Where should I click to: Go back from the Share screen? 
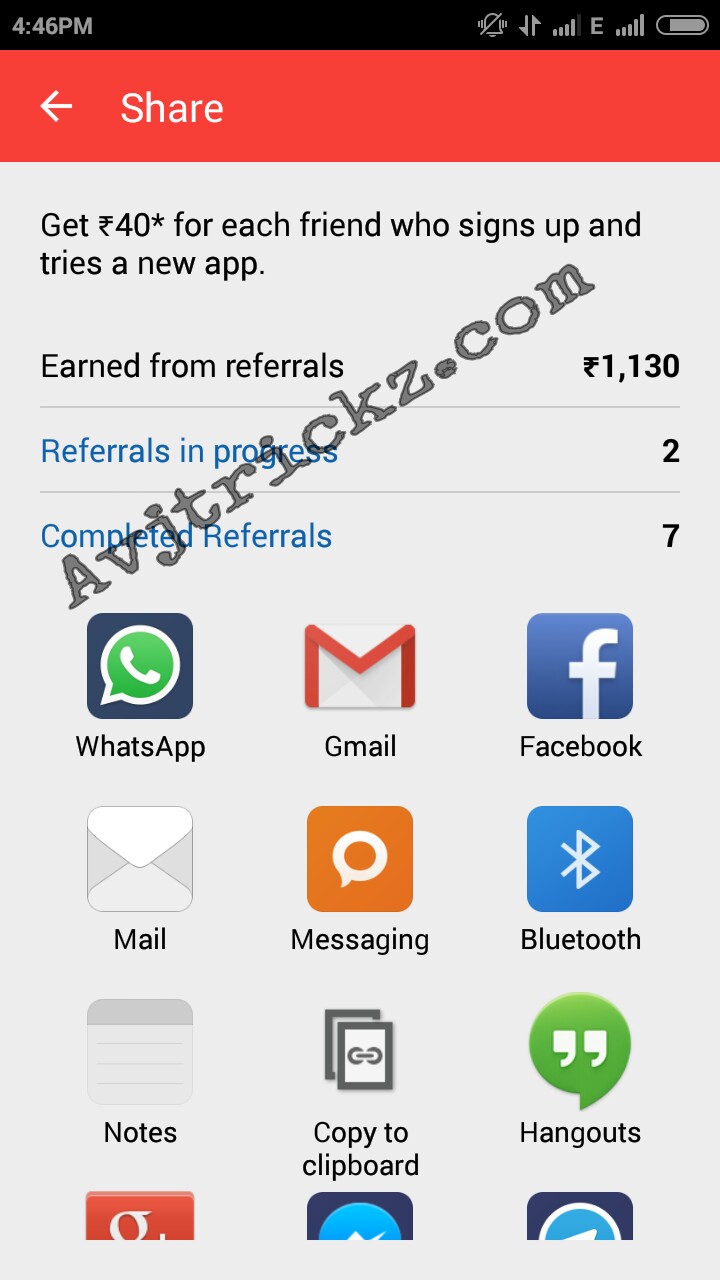[x=56, y=107]
